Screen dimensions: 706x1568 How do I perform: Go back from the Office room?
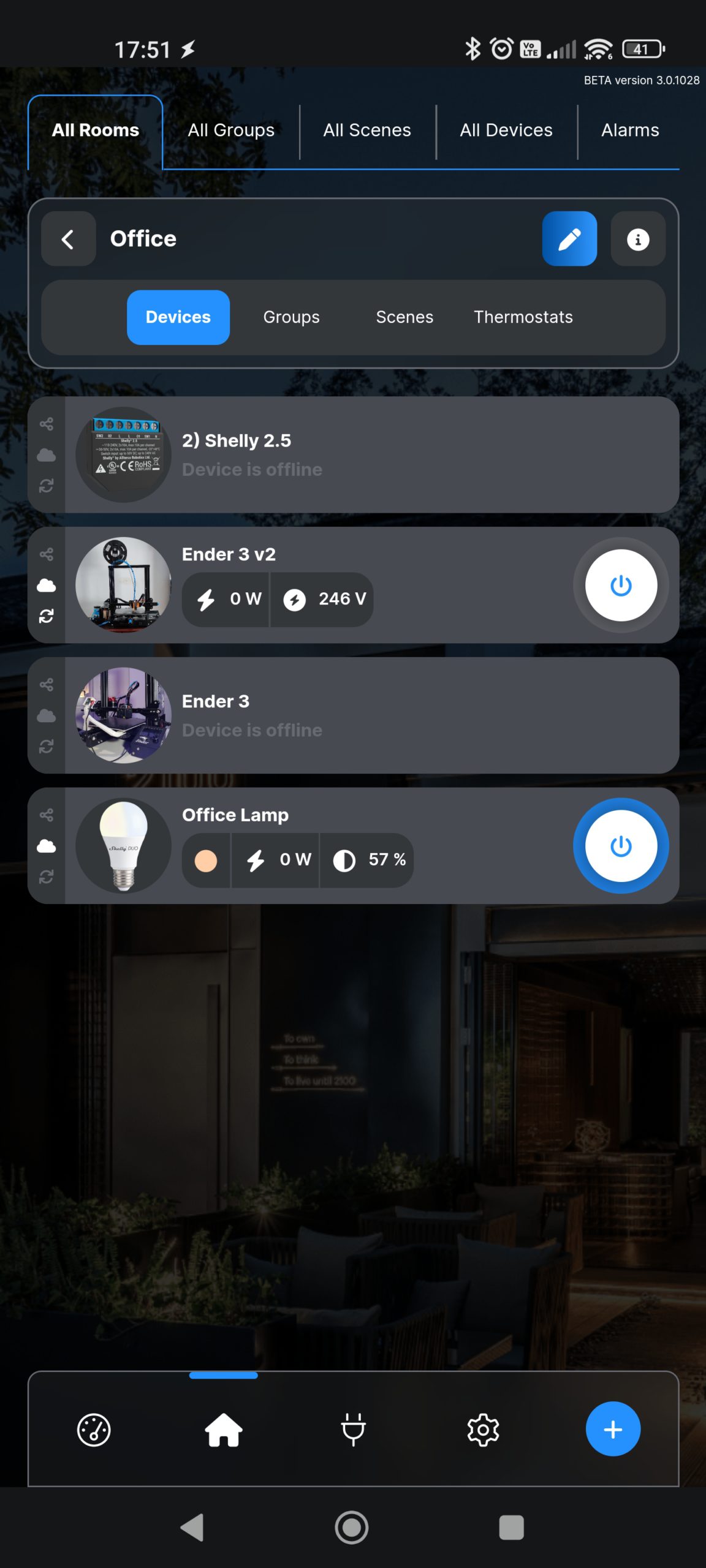point(68,239)
